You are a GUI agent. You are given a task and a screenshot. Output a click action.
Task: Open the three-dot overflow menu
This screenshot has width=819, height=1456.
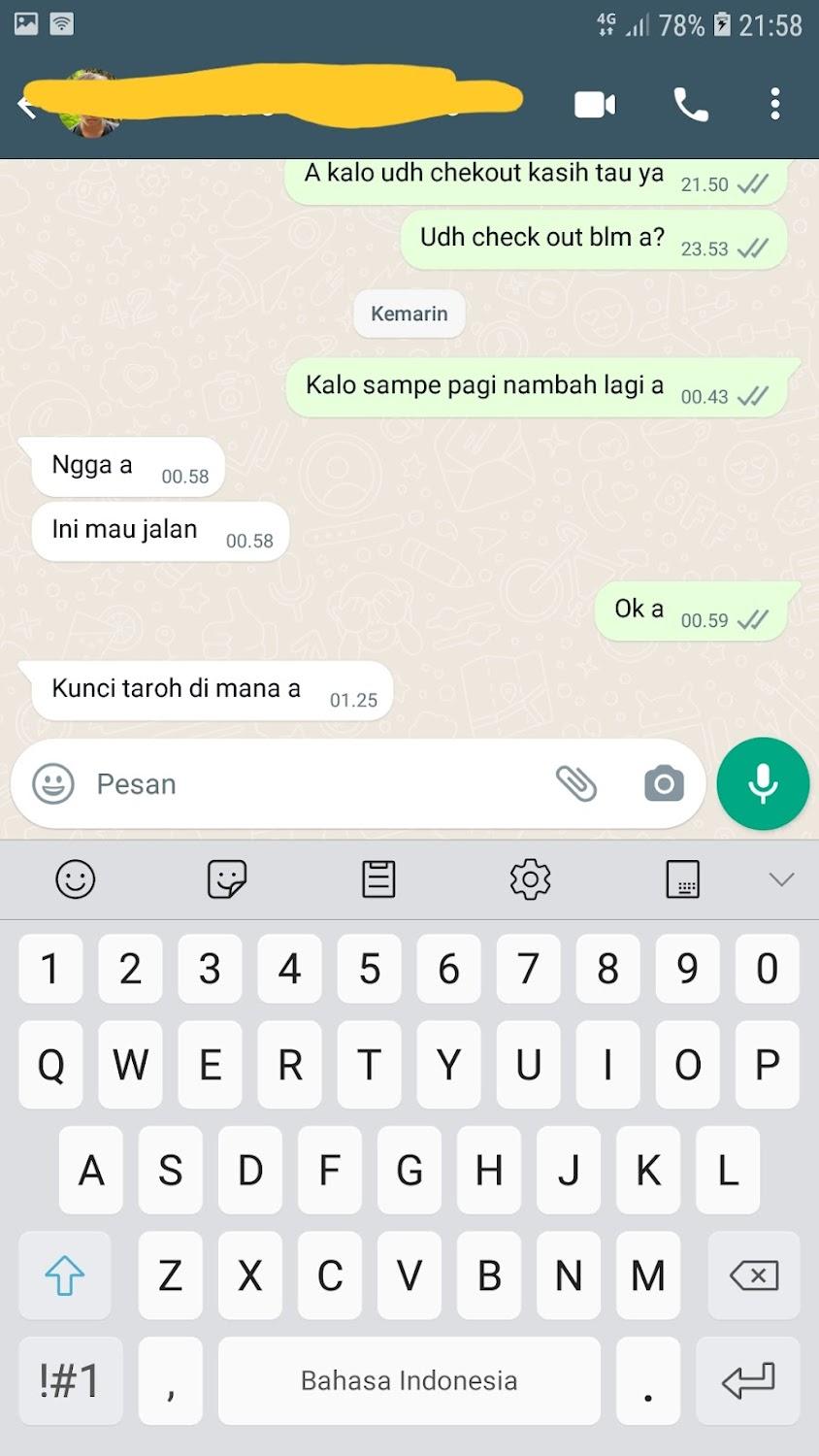pos(774,105)
